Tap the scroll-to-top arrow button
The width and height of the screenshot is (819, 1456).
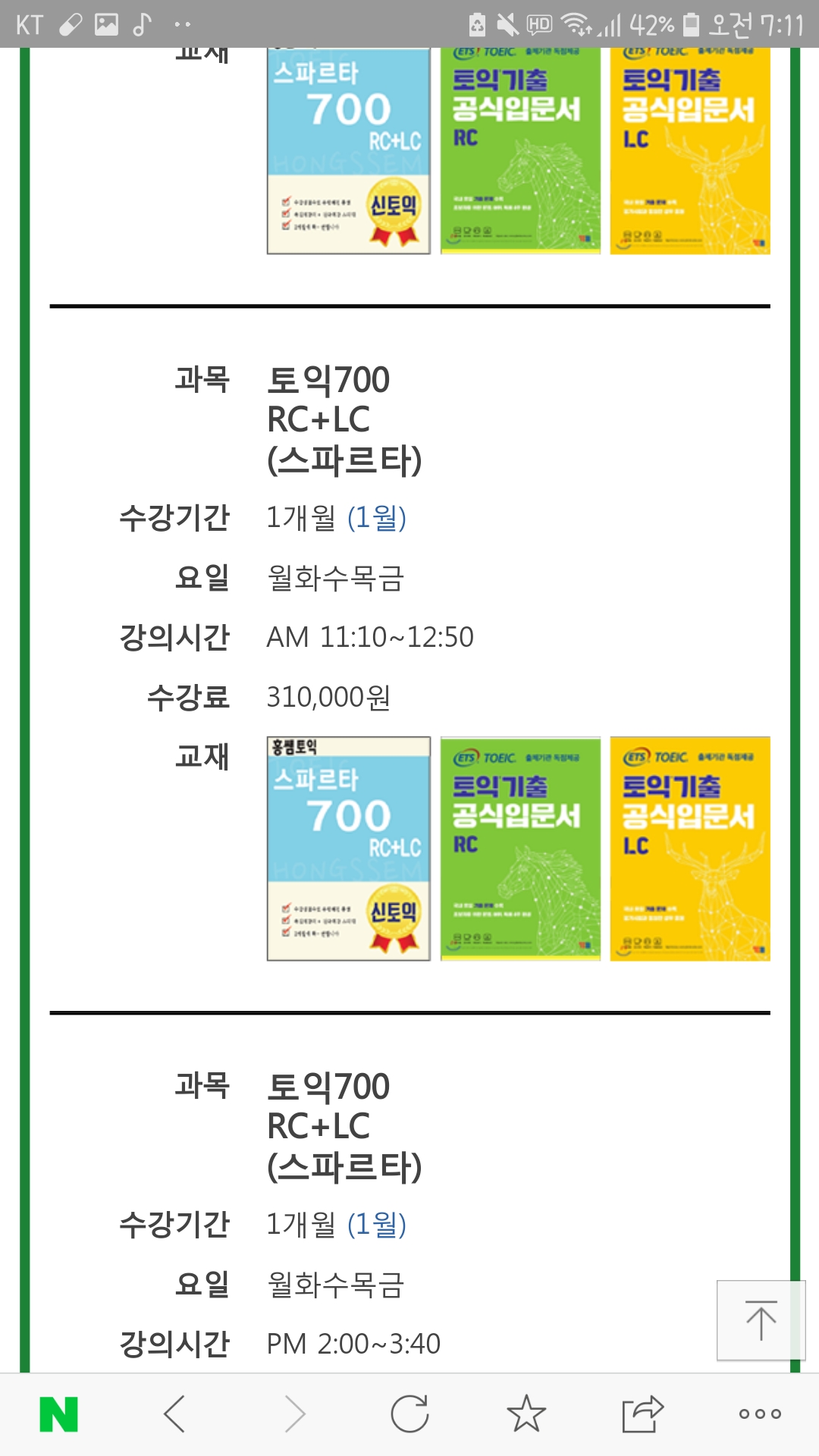761,1320
